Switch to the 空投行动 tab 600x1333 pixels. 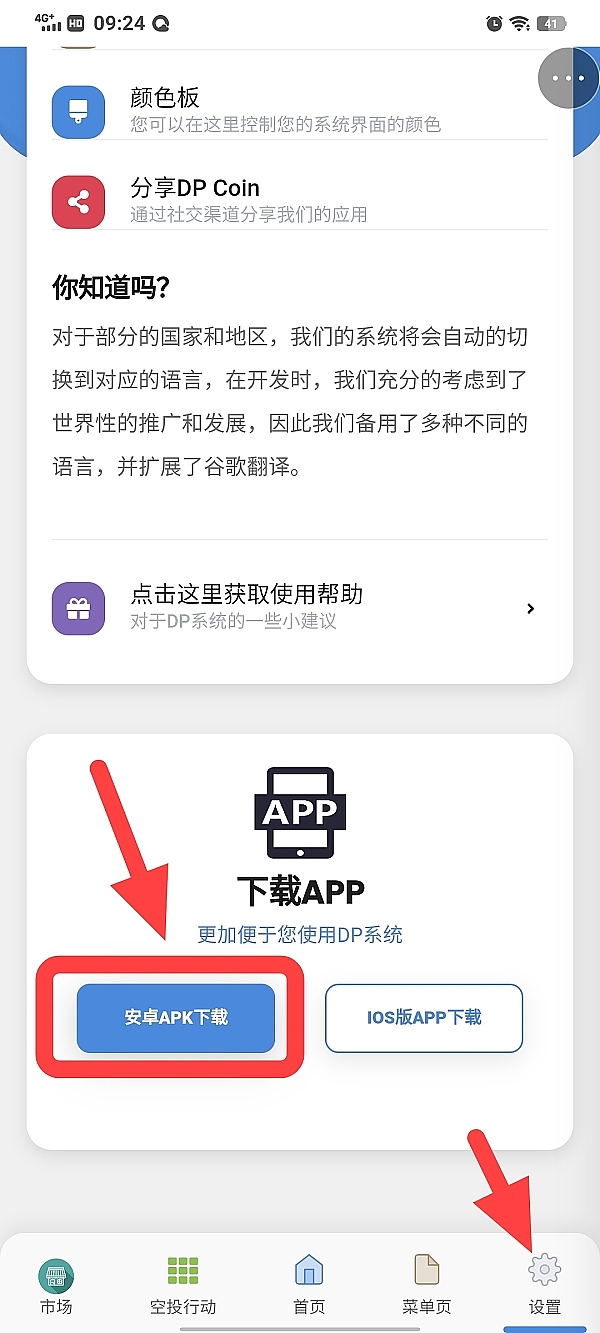coord(183,1286)
